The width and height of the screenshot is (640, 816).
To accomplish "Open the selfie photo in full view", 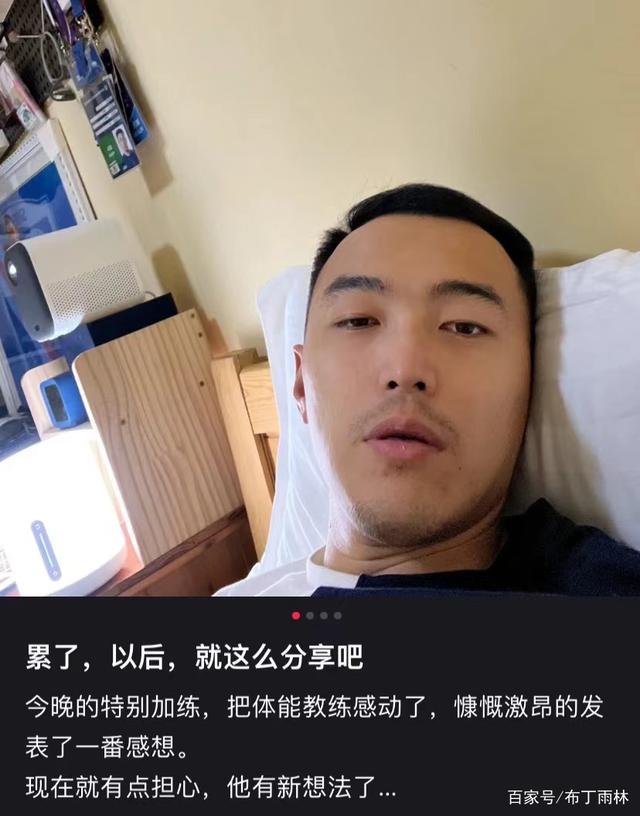I will point(320,298).
